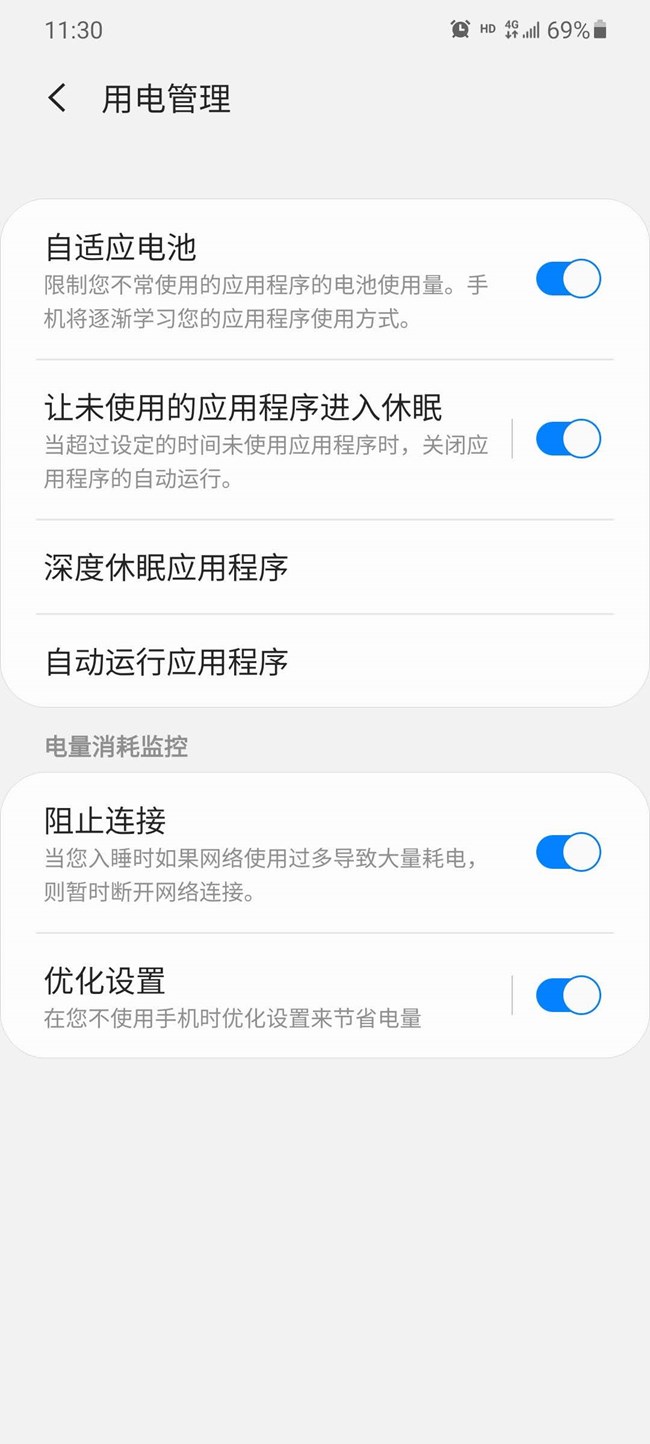Toggle off the 阻止连接 switch
650x1444 pixels.
coord(567,853)
